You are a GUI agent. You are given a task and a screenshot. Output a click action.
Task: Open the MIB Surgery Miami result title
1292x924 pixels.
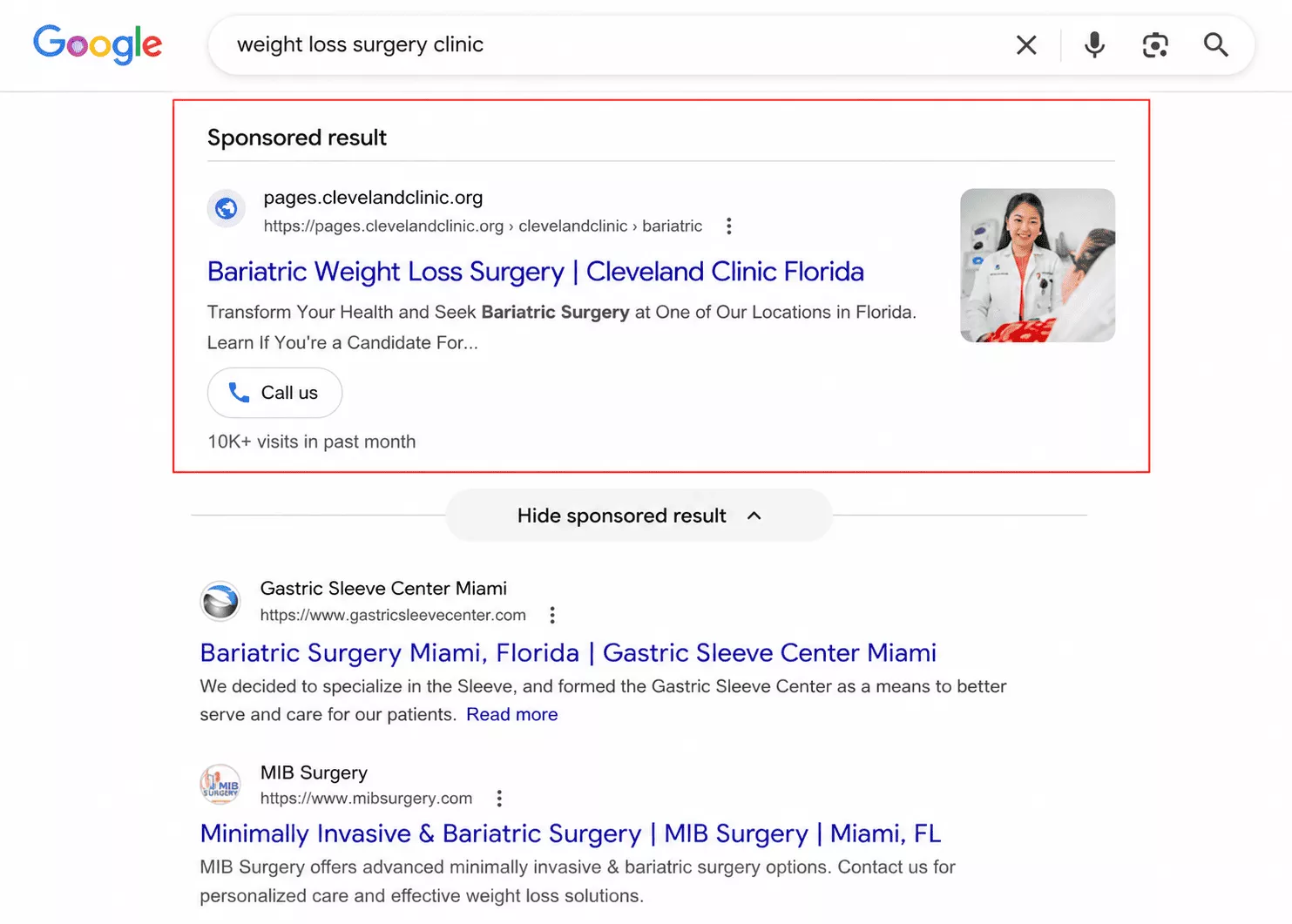click(x=571, y=834)
